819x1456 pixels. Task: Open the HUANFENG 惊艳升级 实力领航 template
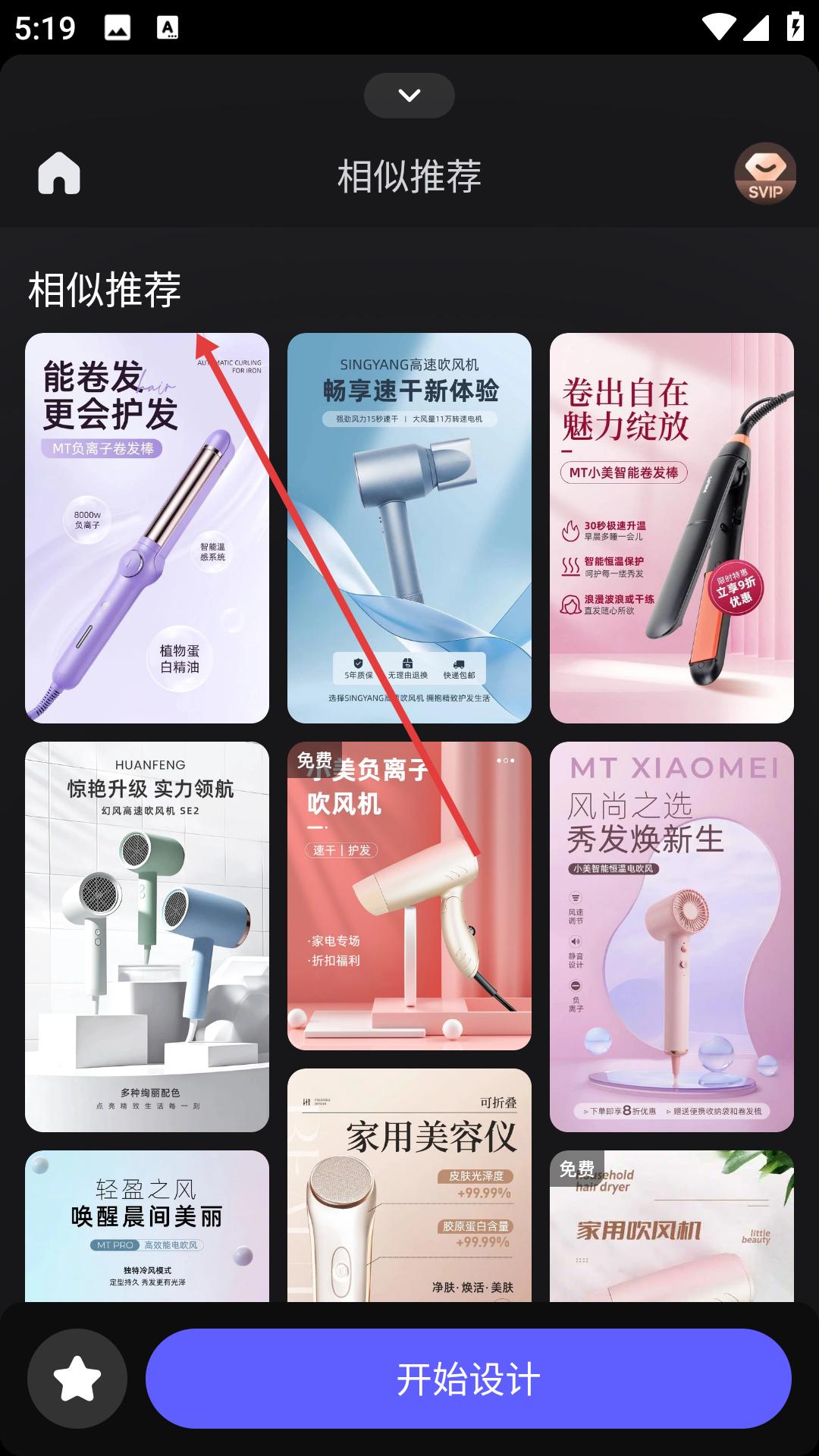pos(146,937)
